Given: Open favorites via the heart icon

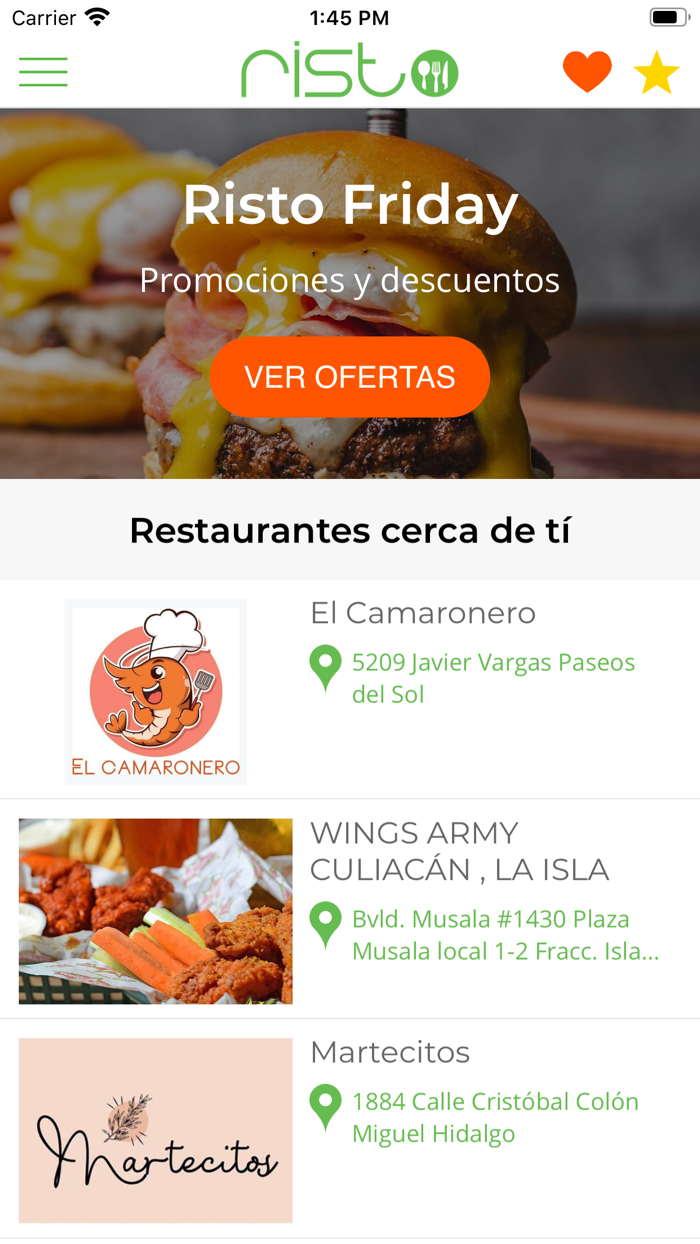Looking at the screenshot, I should point(587,72).
